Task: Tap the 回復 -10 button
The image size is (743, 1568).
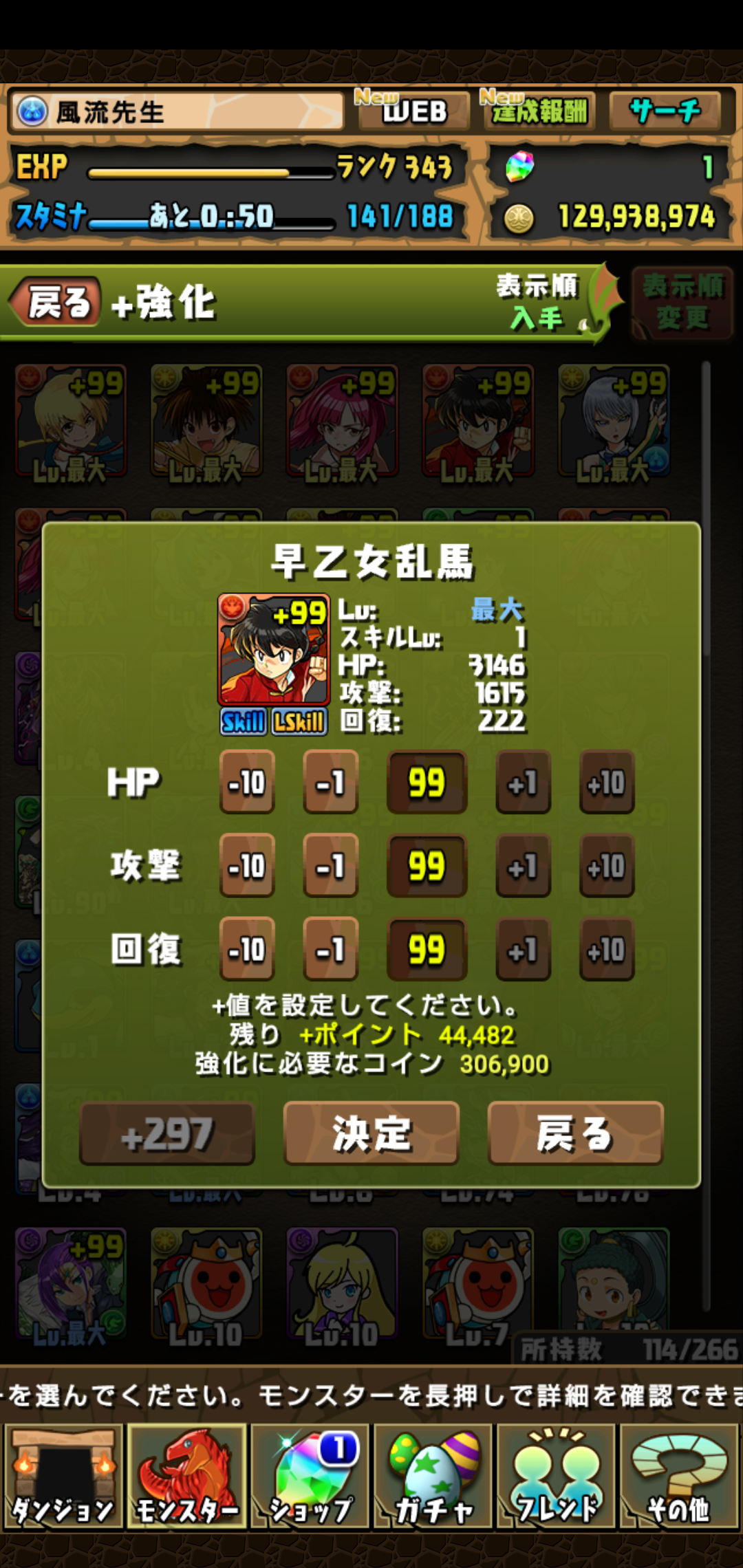Action: [247, 949]
